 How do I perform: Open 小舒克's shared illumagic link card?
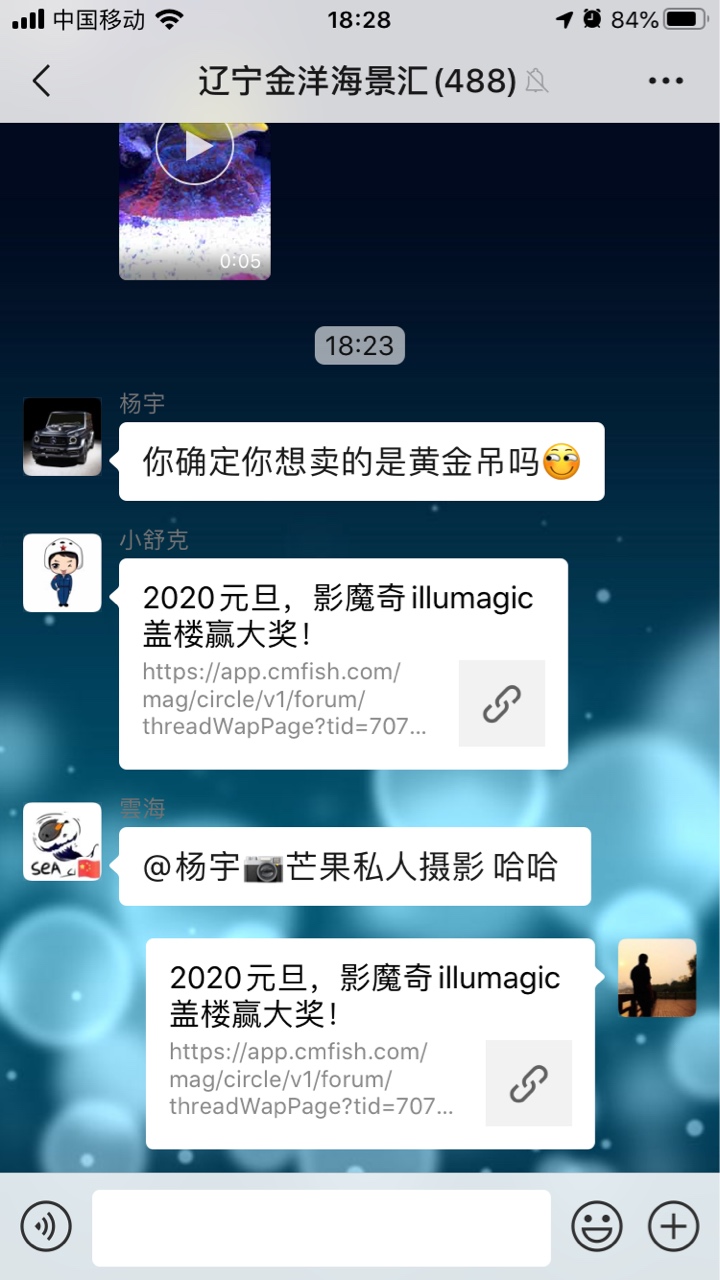(343, 664)
